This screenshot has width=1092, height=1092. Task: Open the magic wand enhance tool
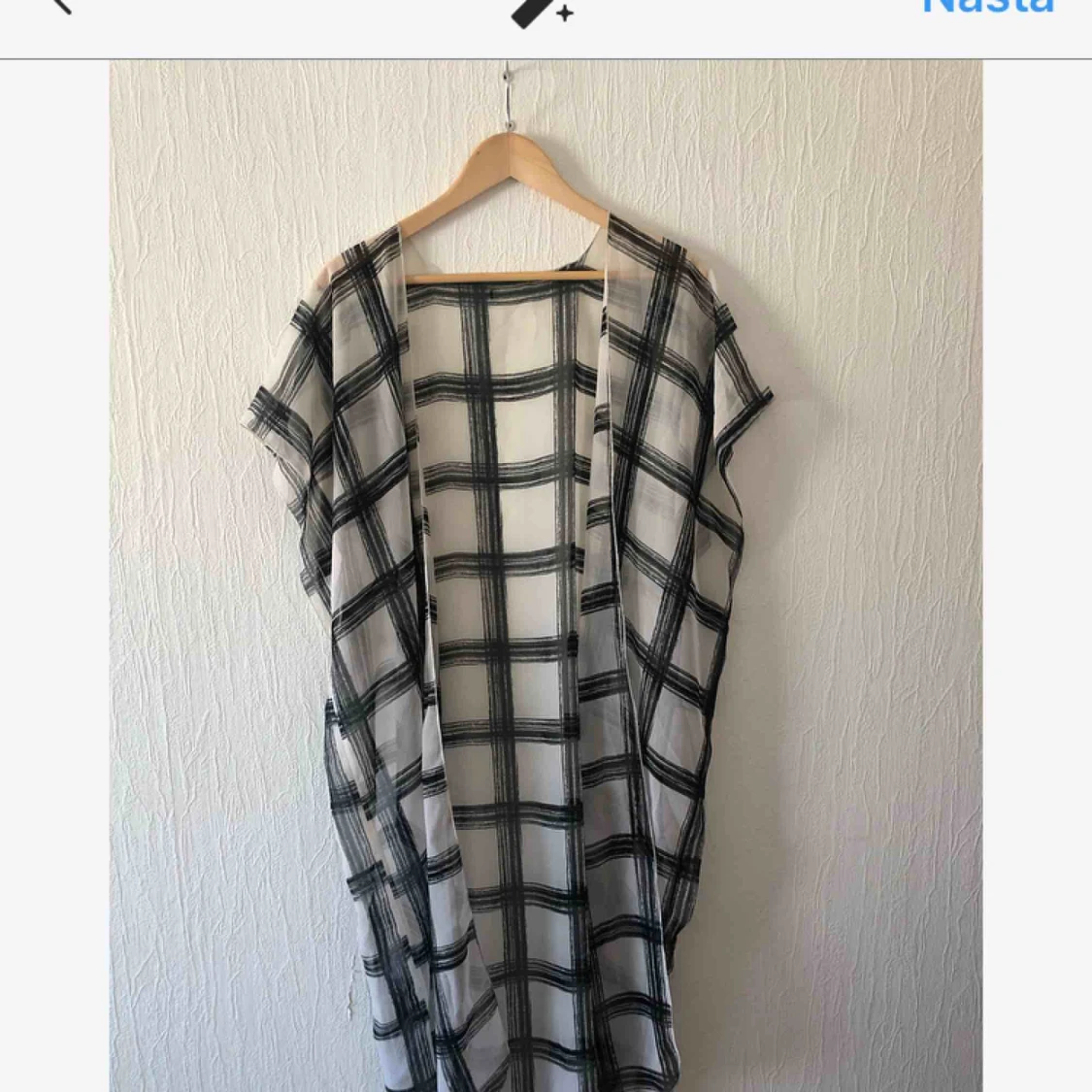[x=542, y=10]
